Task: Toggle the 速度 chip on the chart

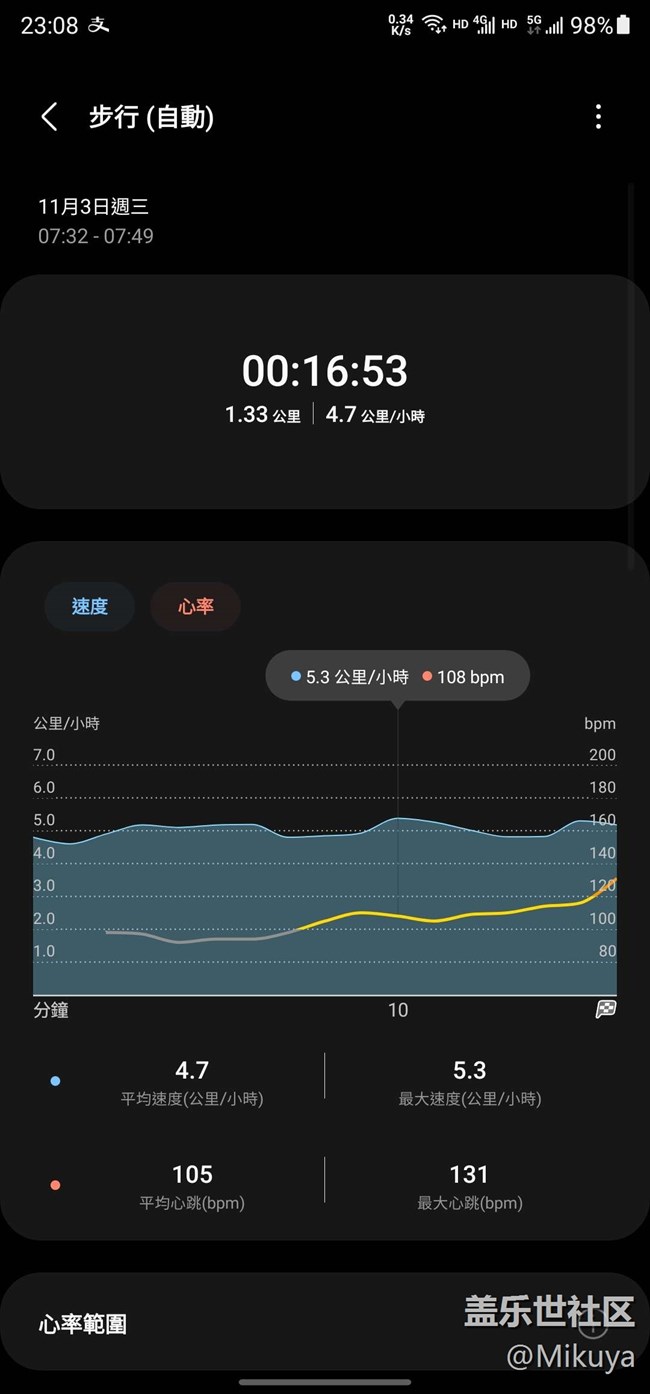Action: [90, 606]
